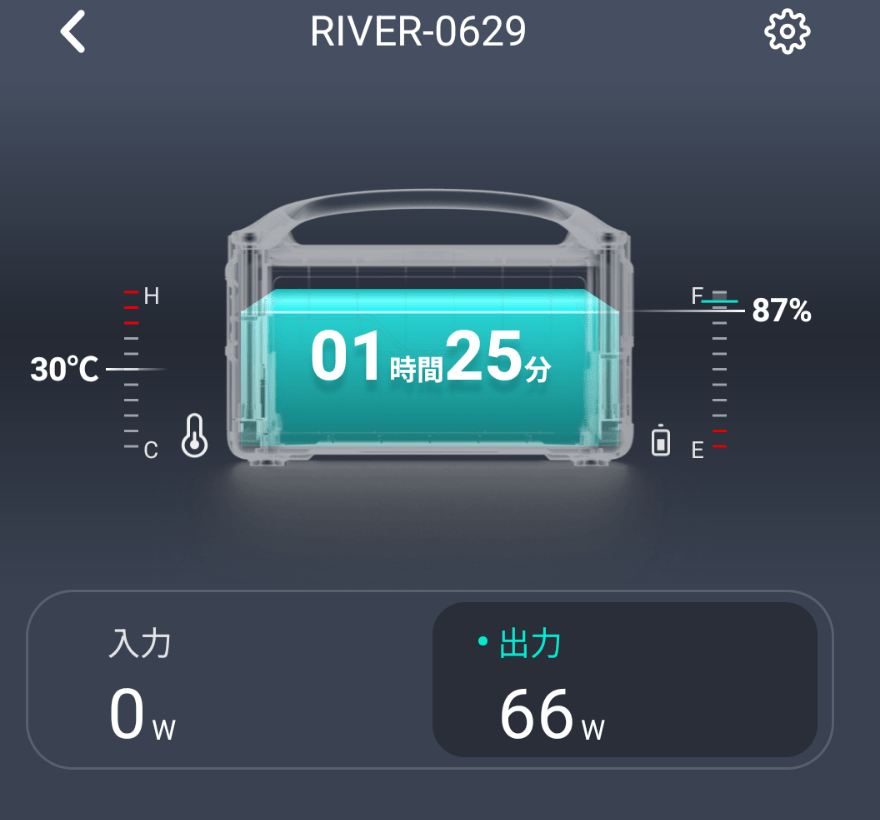Image resolution: width=880 pixels, height=820 pixels.
Task: Select the 出力 output tab
Action: coord(624,680)
